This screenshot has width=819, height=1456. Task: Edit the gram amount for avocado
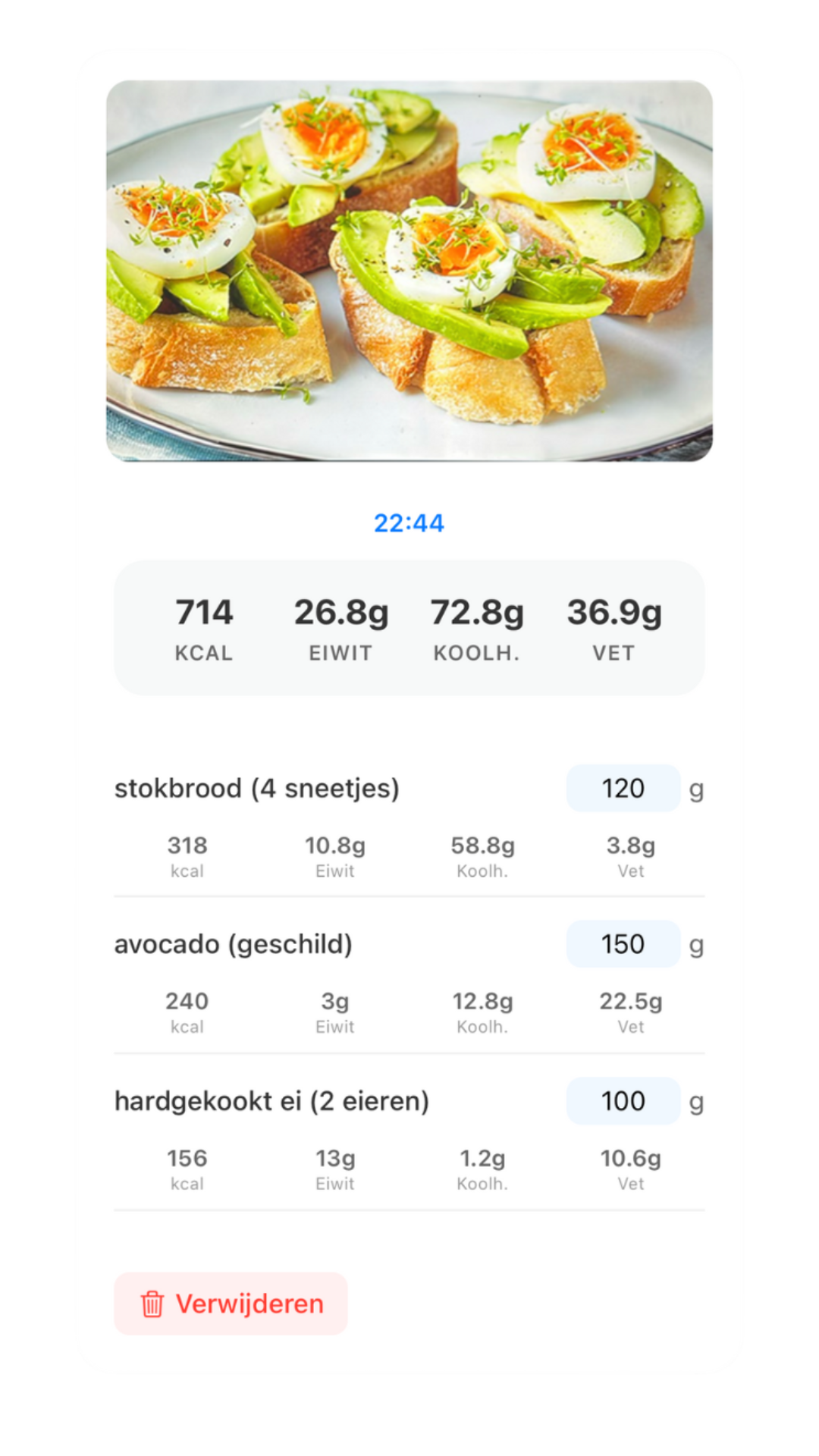pyautogui.click(x=623, y=944)
